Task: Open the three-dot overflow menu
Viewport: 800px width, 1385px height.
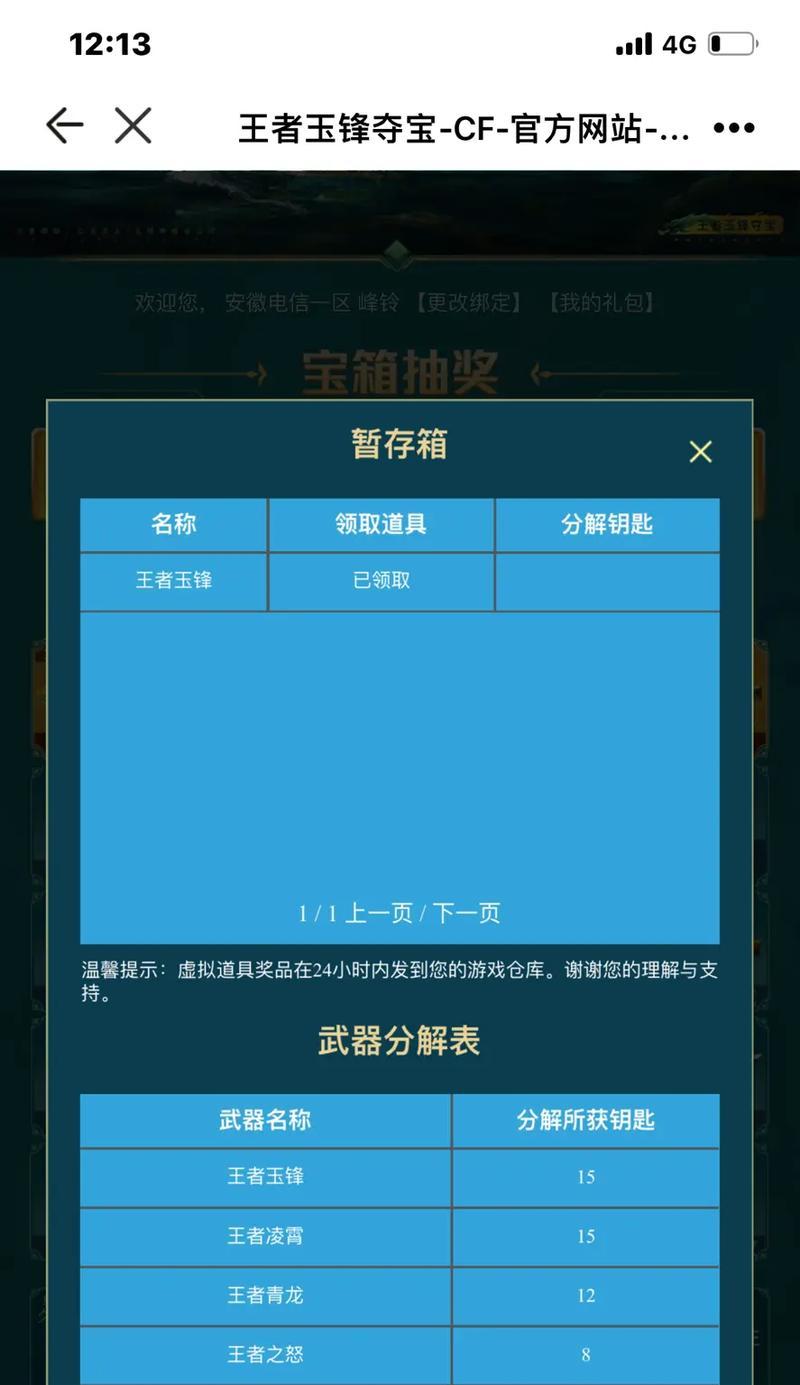Action: point(733,128)
